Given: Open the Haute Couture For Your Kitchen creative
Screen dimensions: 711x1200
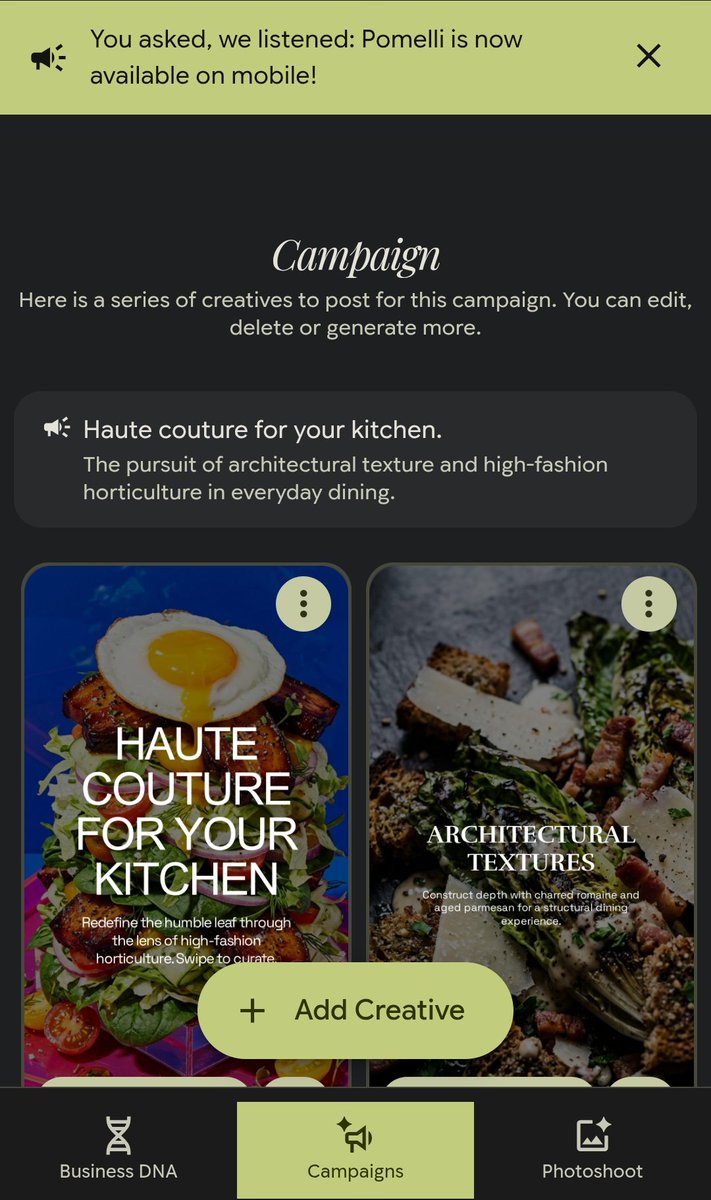Looking at the screenshot, I should click(187, 825).
